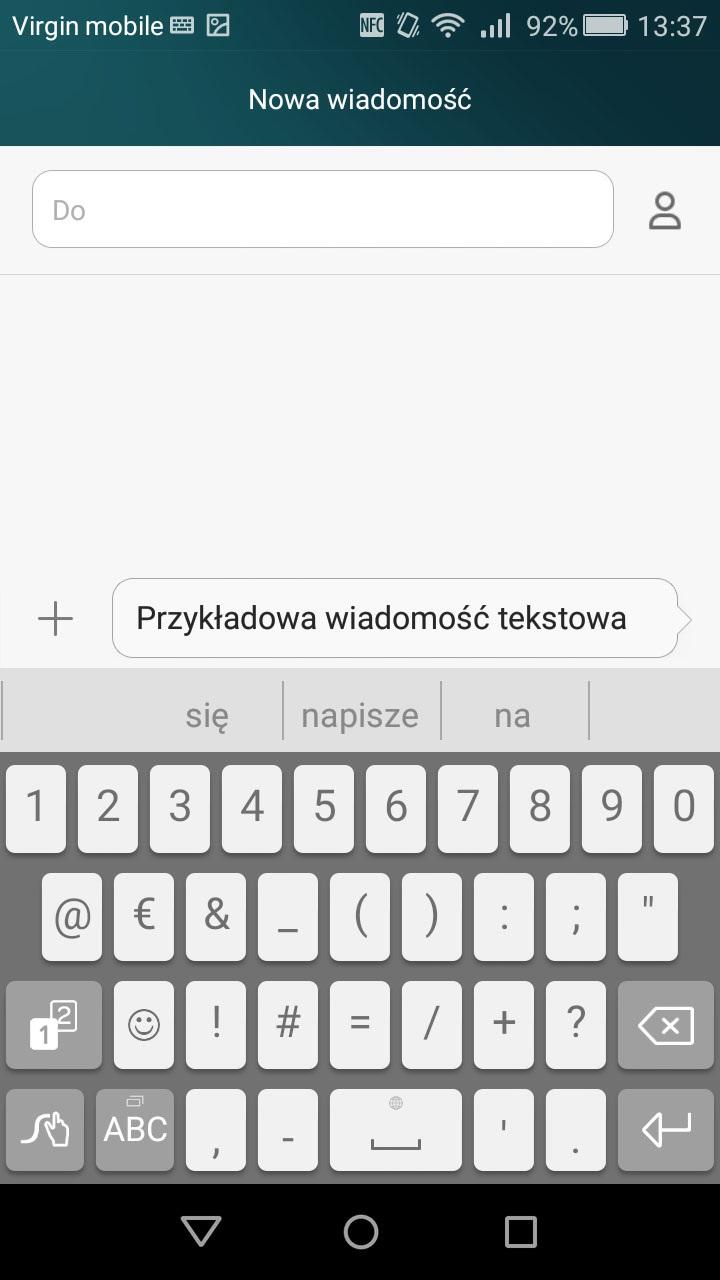Tap the plus attachment icon
720x1280 pixels.
click(55, 619)
